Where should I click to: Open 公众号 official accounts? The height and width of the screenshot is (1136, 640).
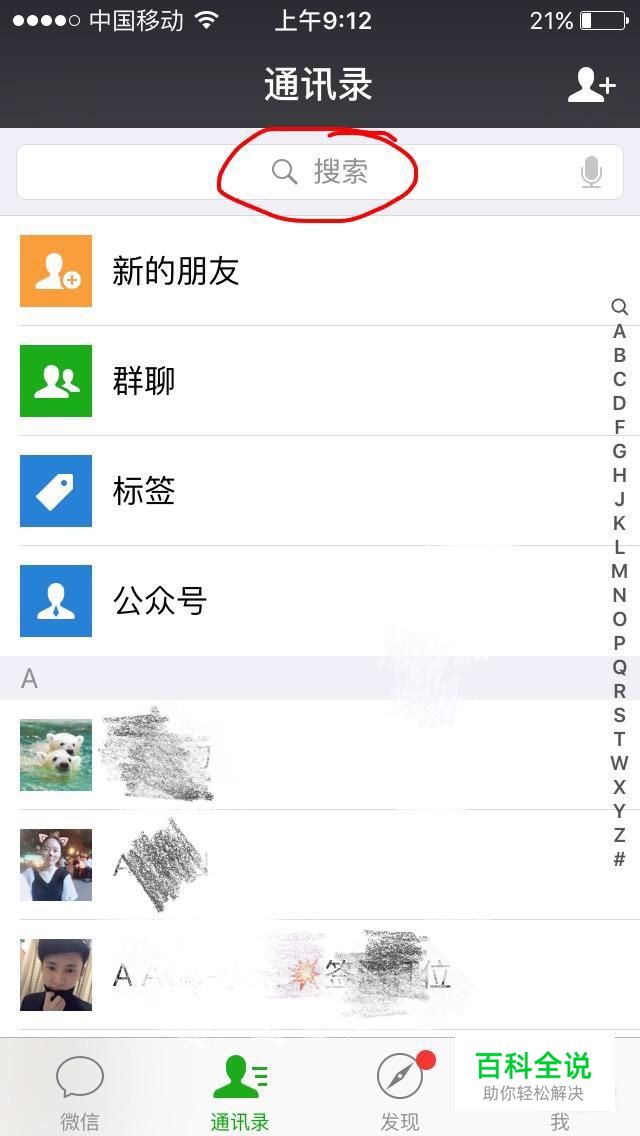tap(320, 601)
